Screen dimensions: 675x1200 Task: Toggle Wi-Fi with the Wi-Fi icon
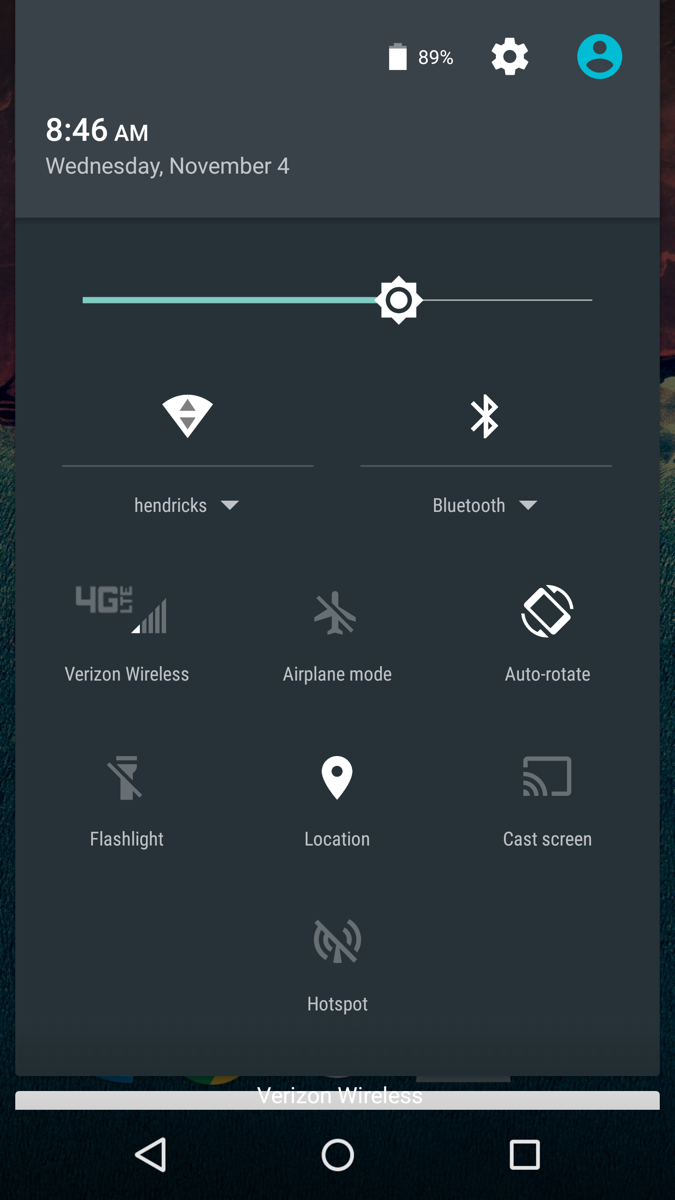click(187, 416)
